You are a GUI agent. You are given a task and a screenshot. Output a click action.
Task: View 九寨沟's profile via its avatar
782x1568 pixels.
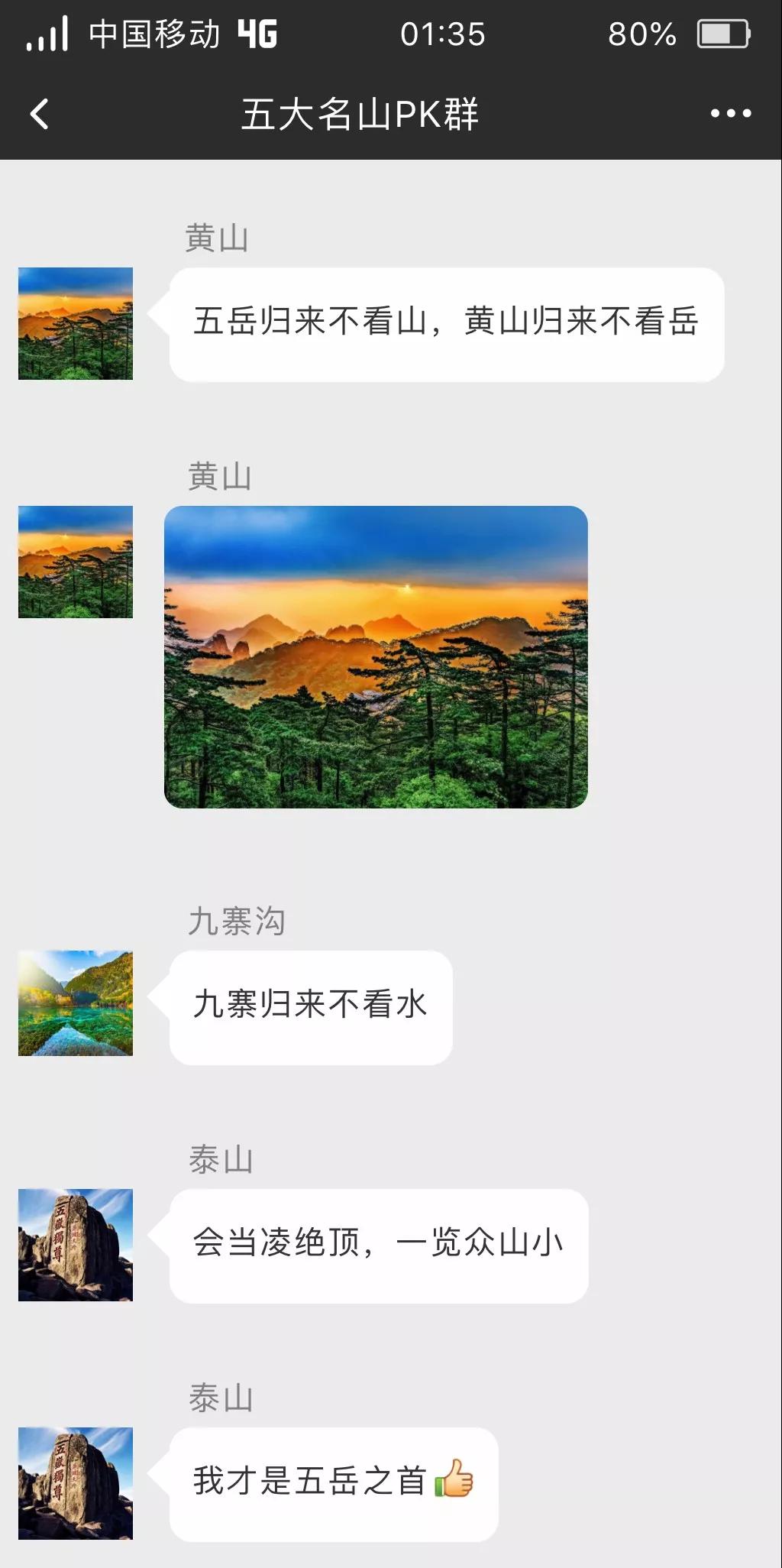[76, 1003]
